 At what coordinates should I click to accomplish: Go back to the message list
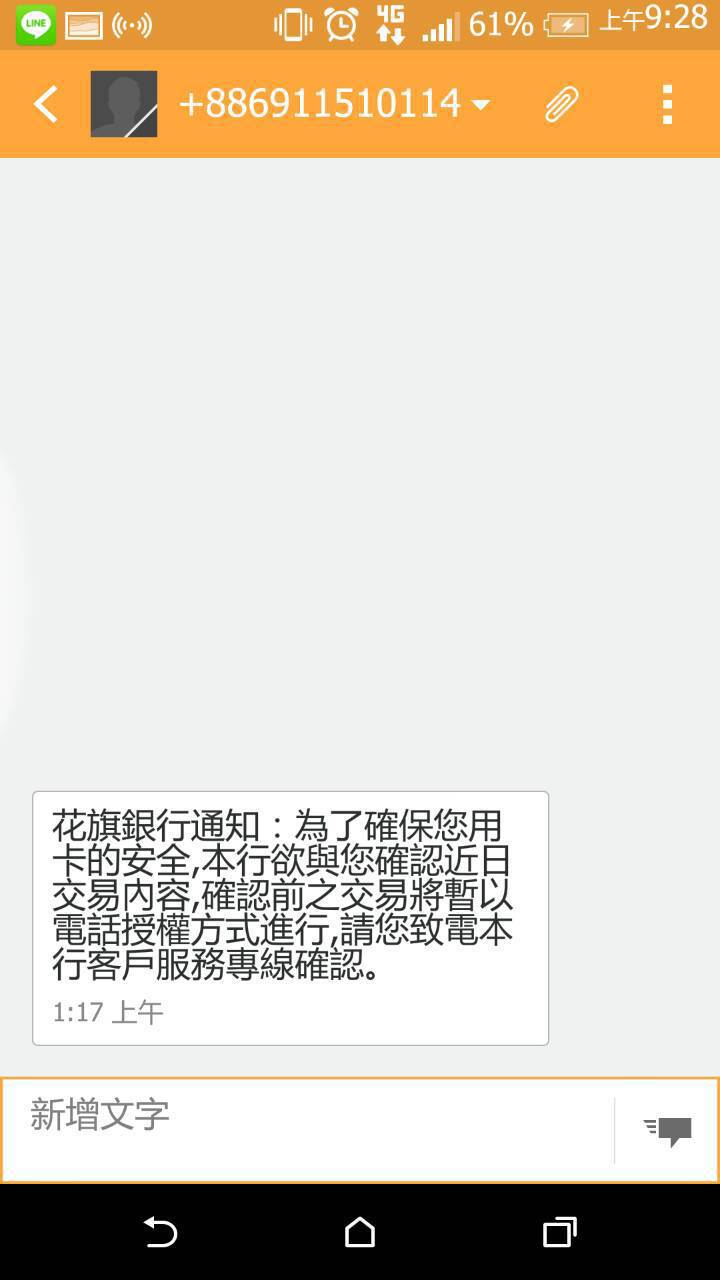pos(45,104)
